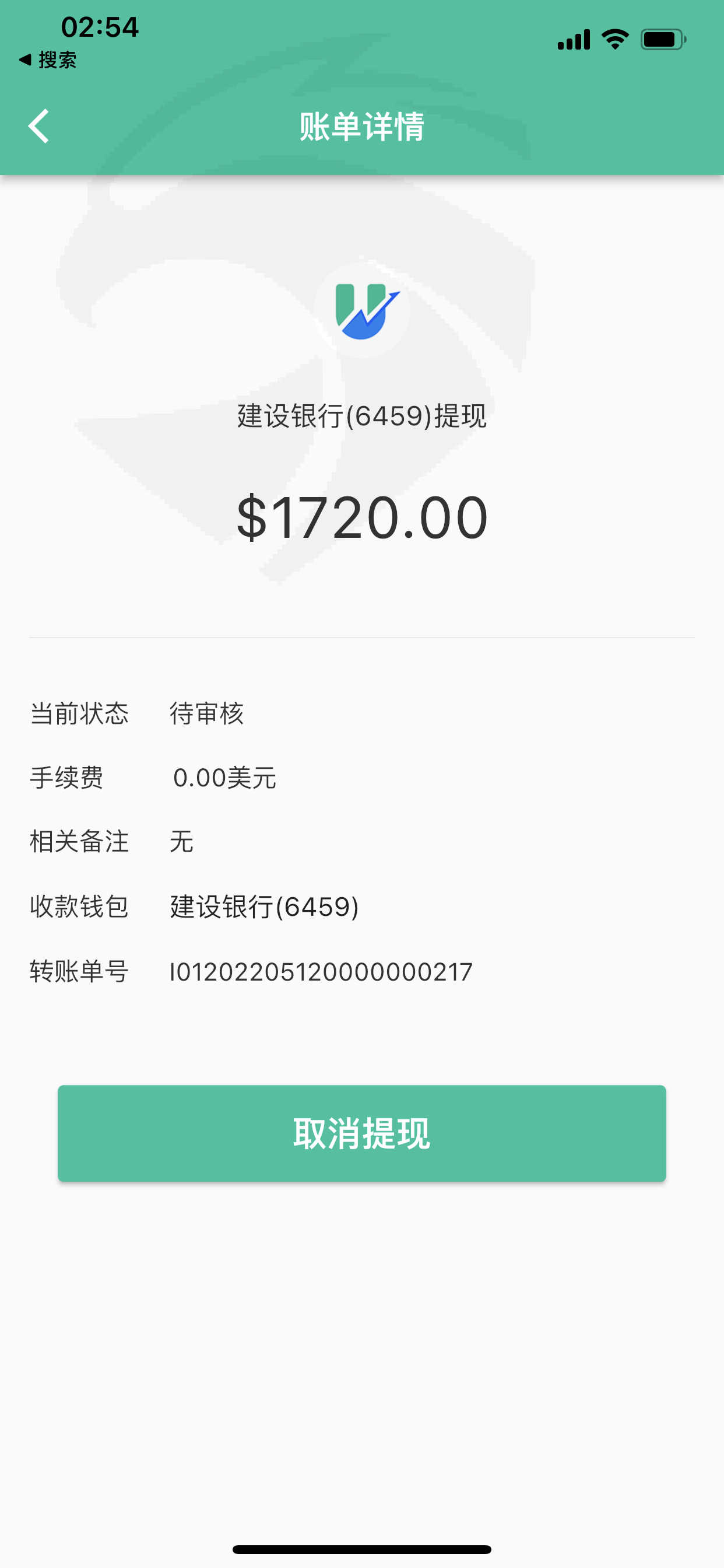The height and width of the screenshot is (1568, 724).
Task: Return to 搜索 via status bar link
Action: pyautogui.click(x=47, y=60)
